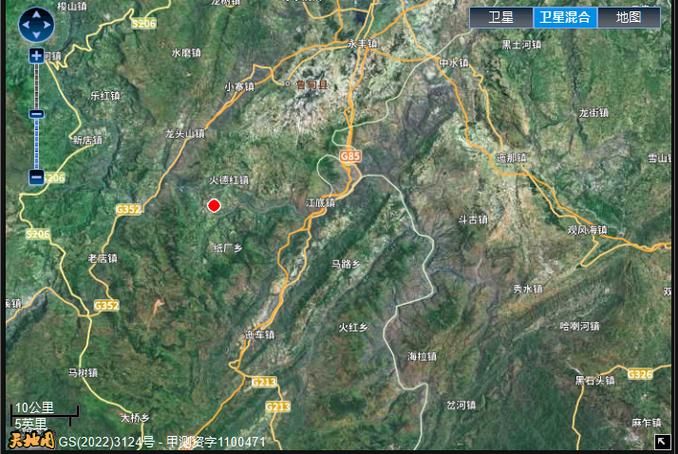Image resolution: width=678 pixels, height=454 pixels.
Task: Zoom out with the bottom minus button
Action: (x=37, y=177)
